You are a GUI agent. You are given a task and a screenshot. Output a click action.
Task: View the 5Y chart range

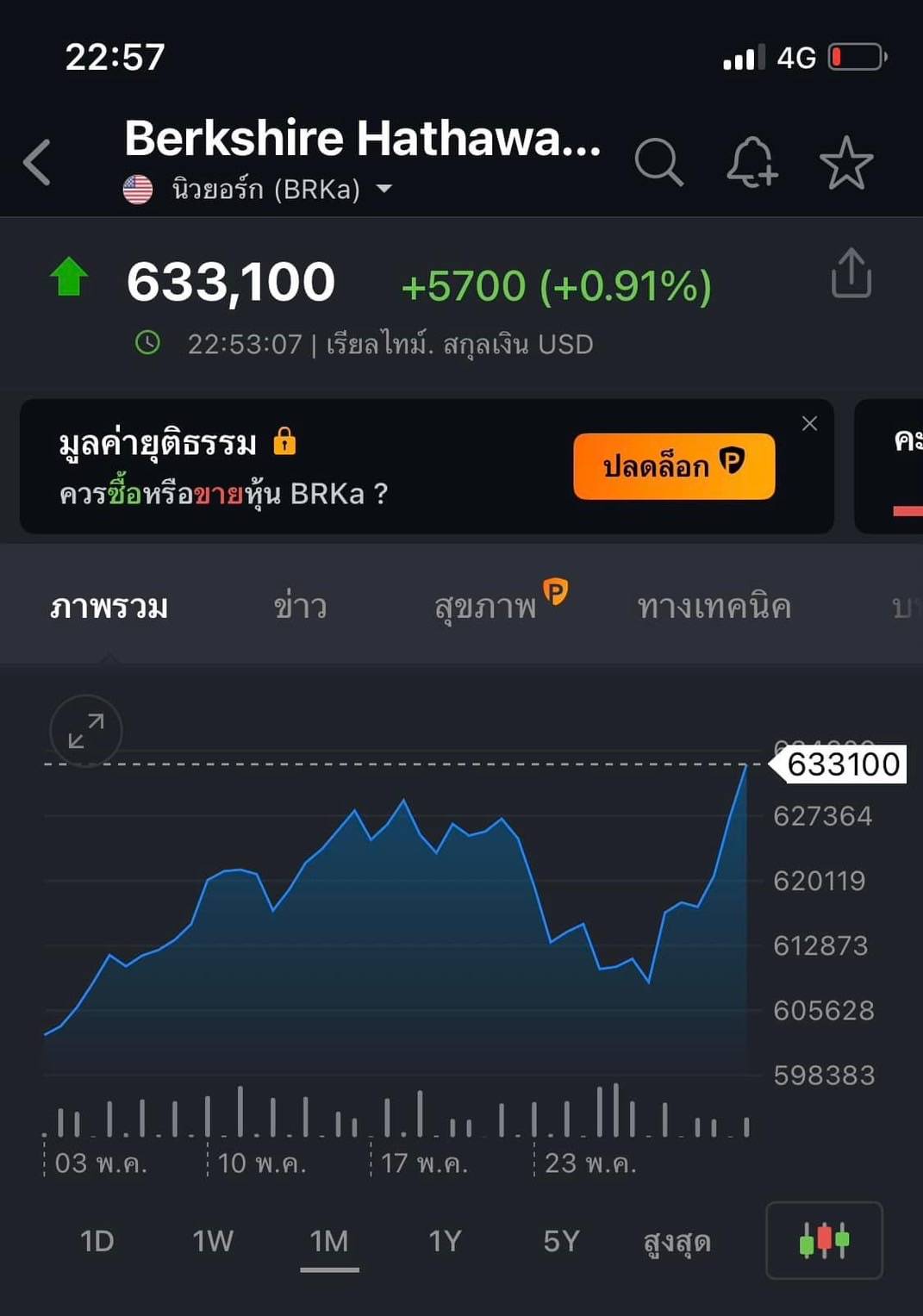[561, 1241]
